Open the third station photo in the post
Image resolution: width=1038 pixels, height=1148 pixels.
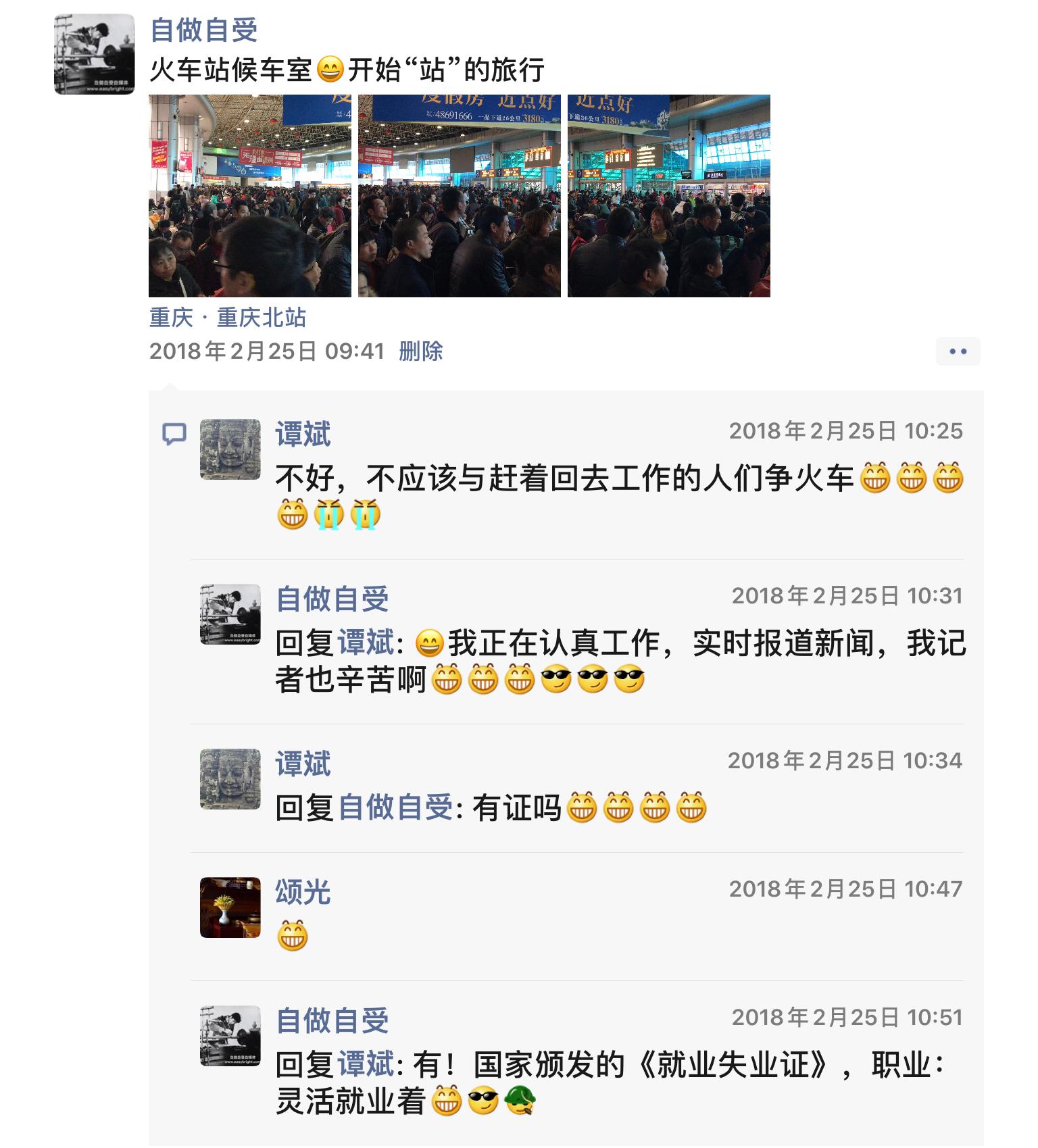tap(668, 196)
